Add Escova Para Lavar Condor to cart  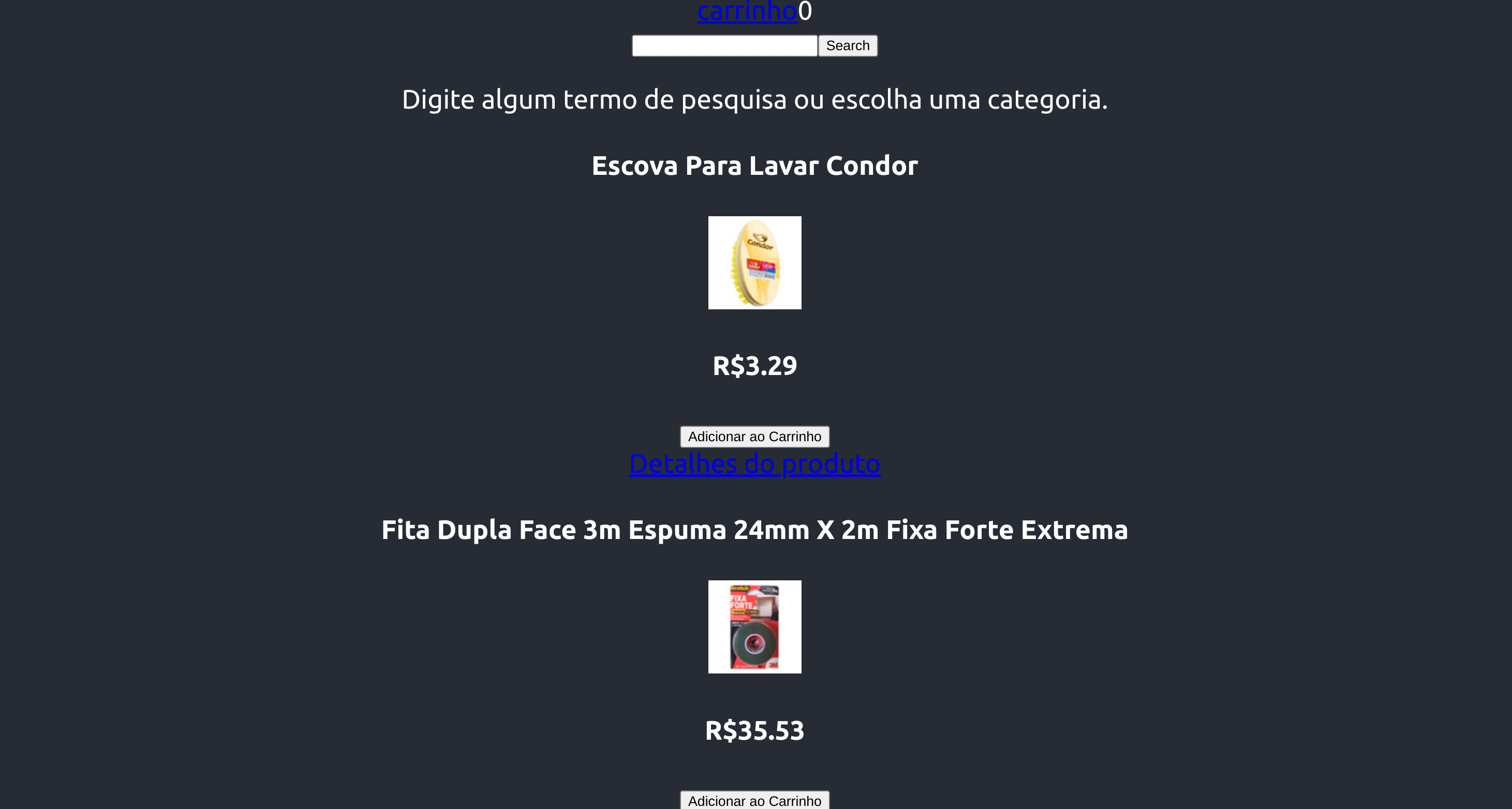(754, 437)
